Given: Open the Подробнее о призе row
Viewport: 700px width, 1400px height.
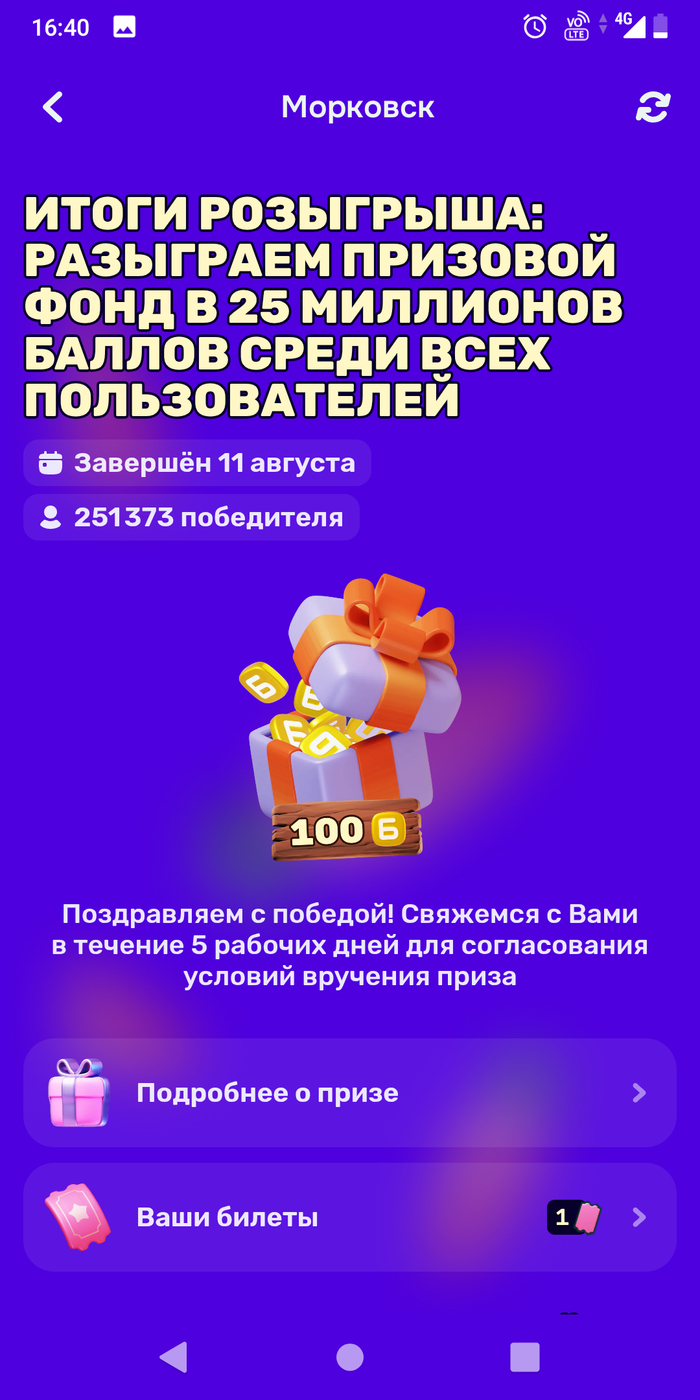Looking at the screenshot, I should (x=350, y=1093).
